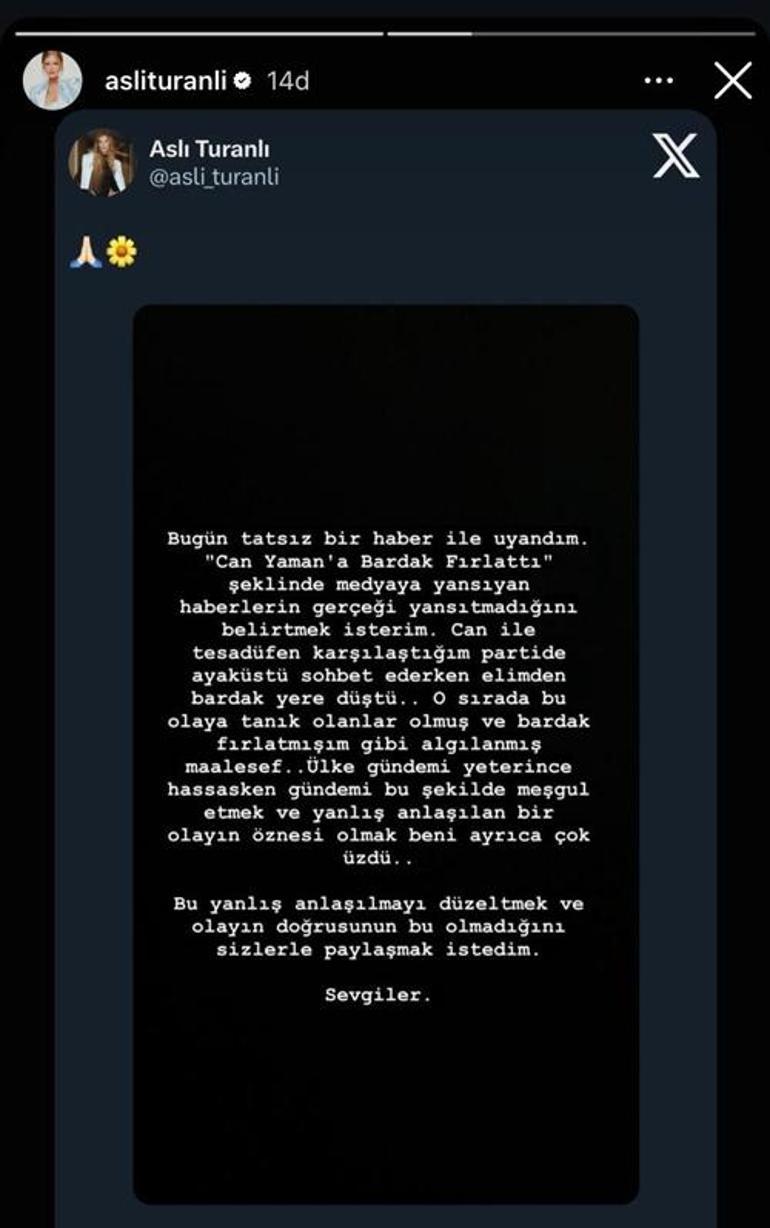Open the story's three-dot options menu

(658, 81)
